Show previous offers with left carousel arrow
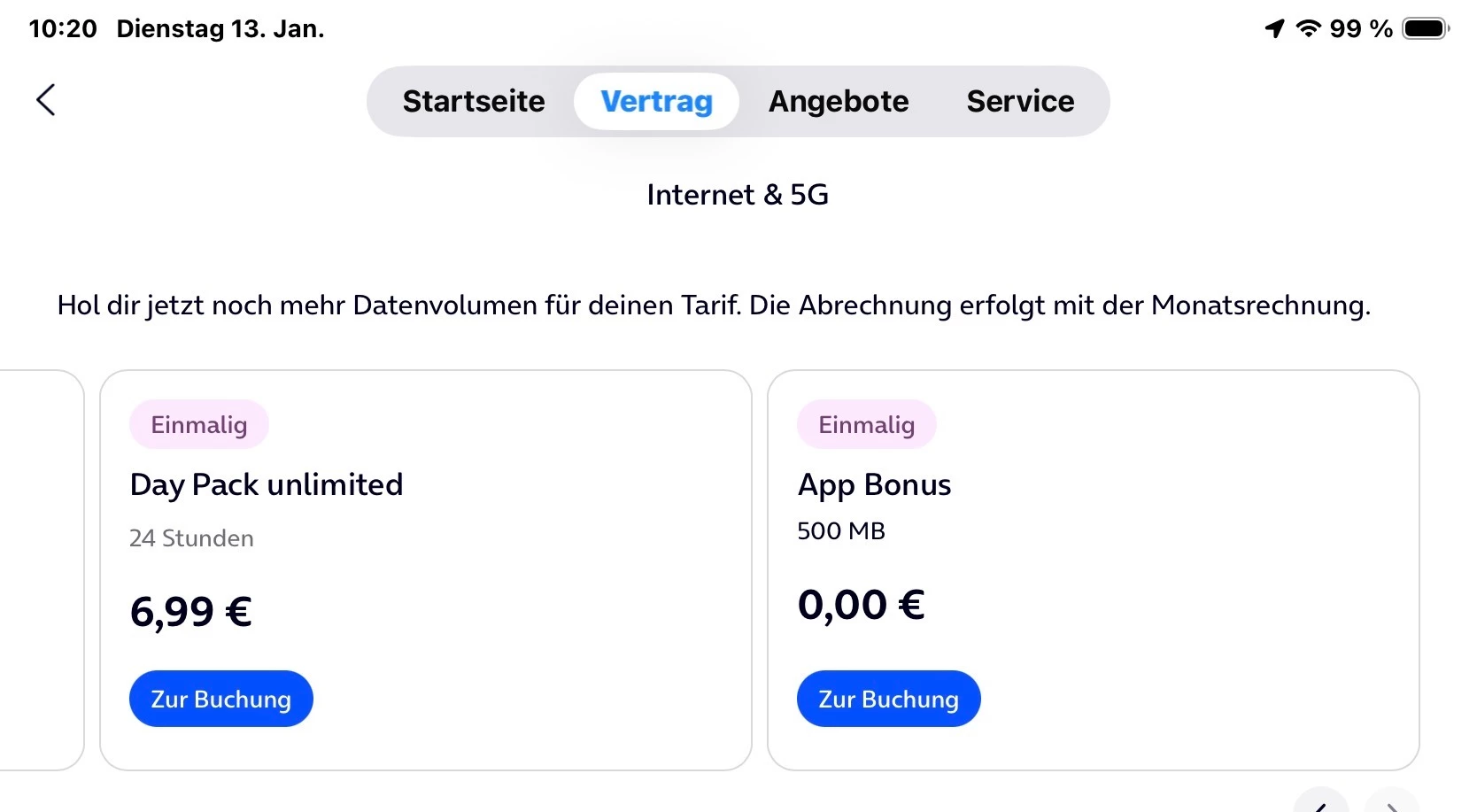The width and height of the screenshot is (1477, 812). (1321, 802)
